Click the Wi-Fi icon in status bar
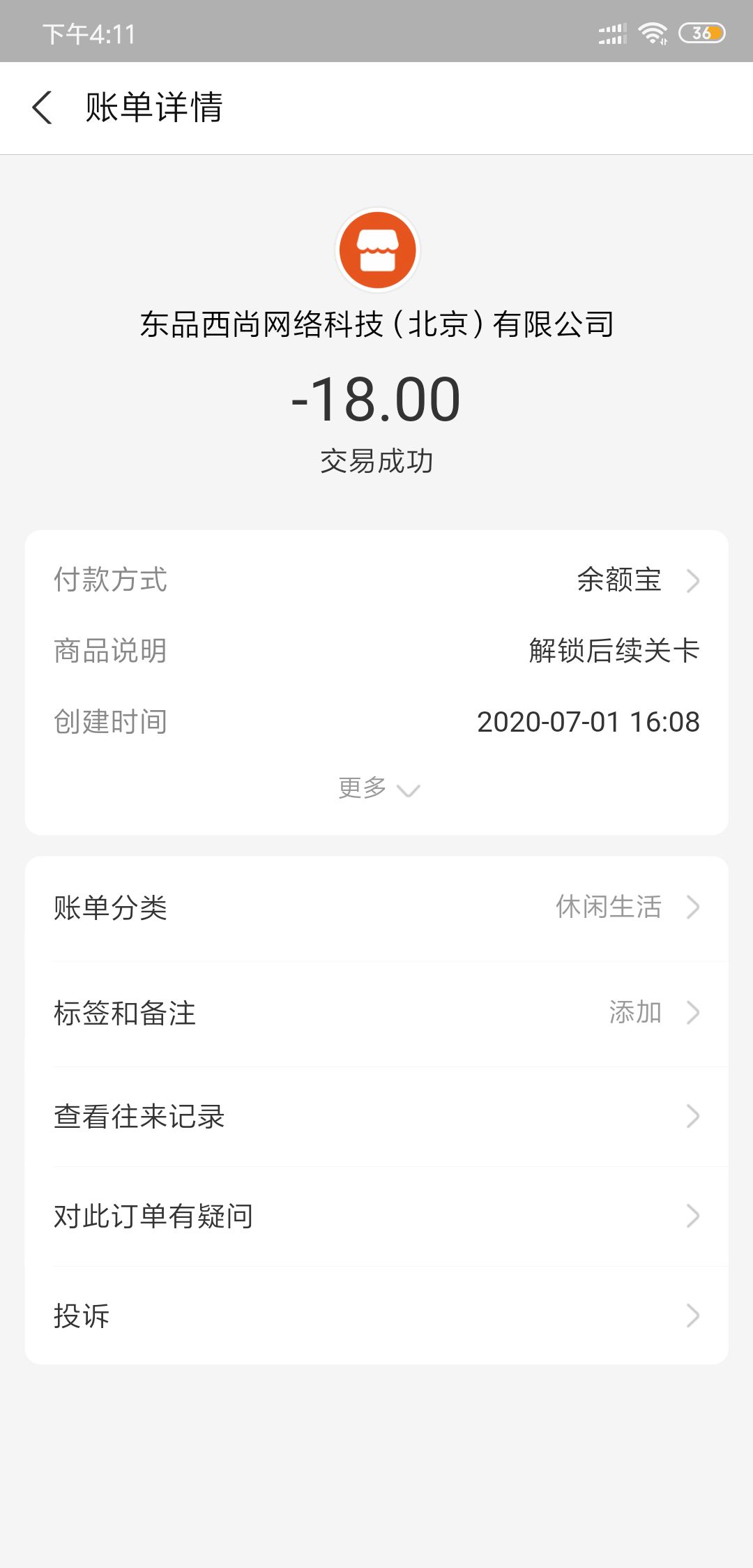 [653, 31]
